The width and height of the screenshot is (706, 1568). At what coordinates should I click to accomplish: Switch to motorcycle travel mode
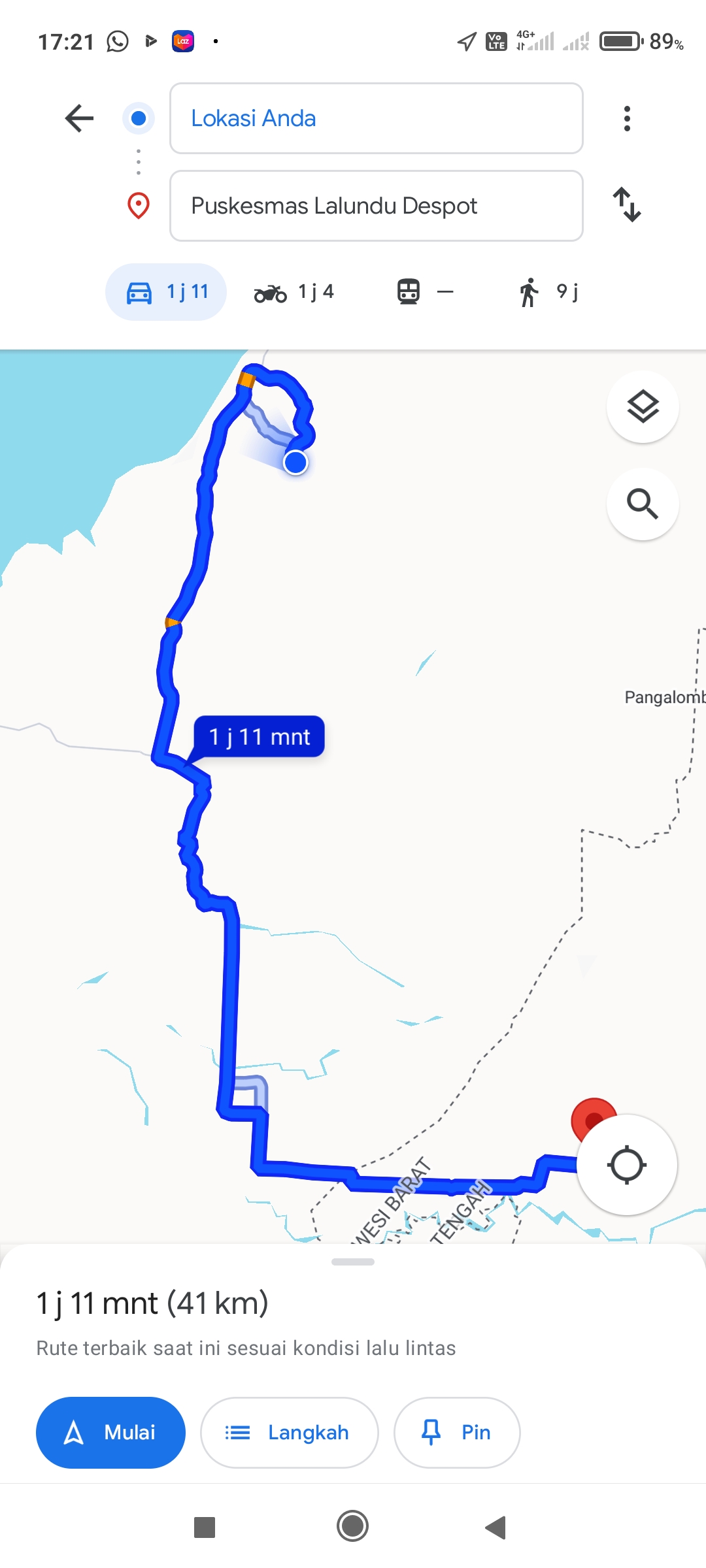click(294, 292)
